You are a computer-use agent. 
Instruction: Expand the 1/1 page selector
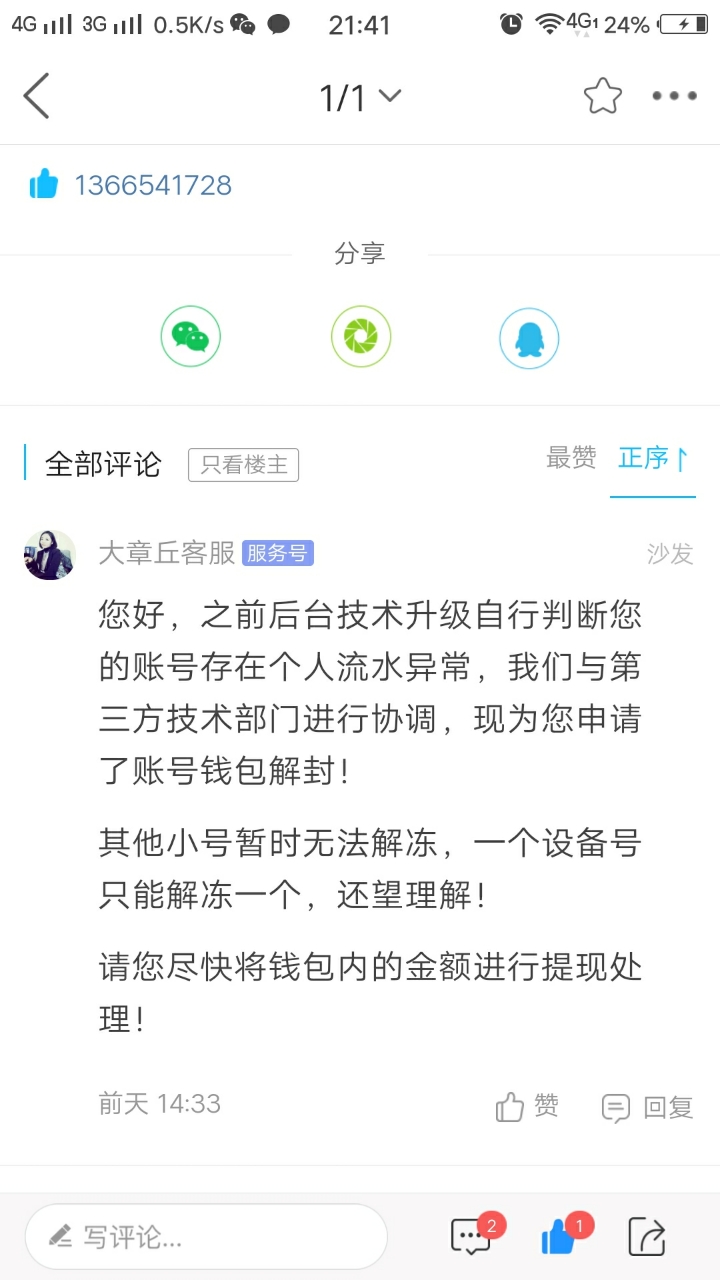[x=360, y=97]
